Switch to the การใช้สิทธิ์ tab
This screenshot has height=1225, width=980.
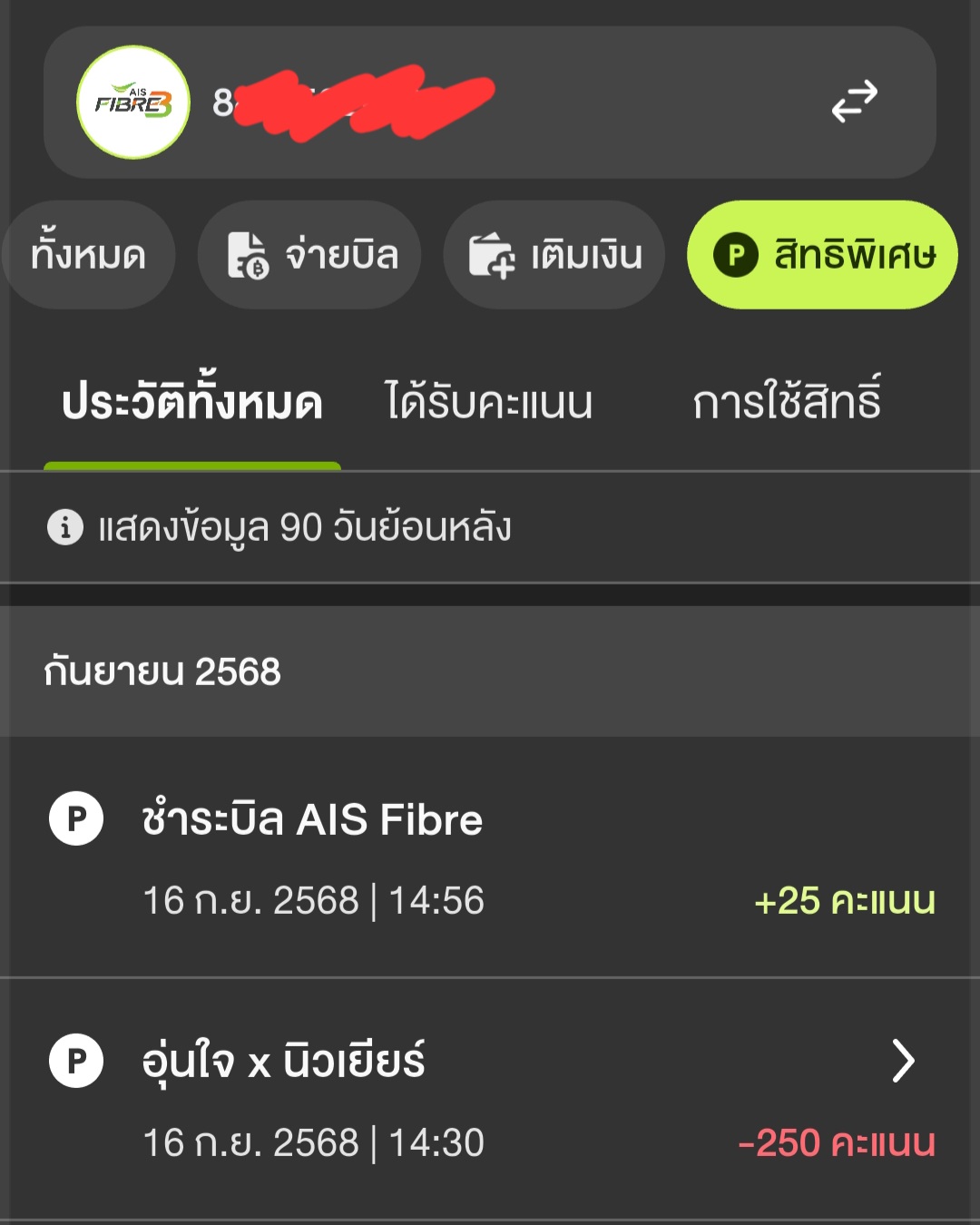click(787, 403)
